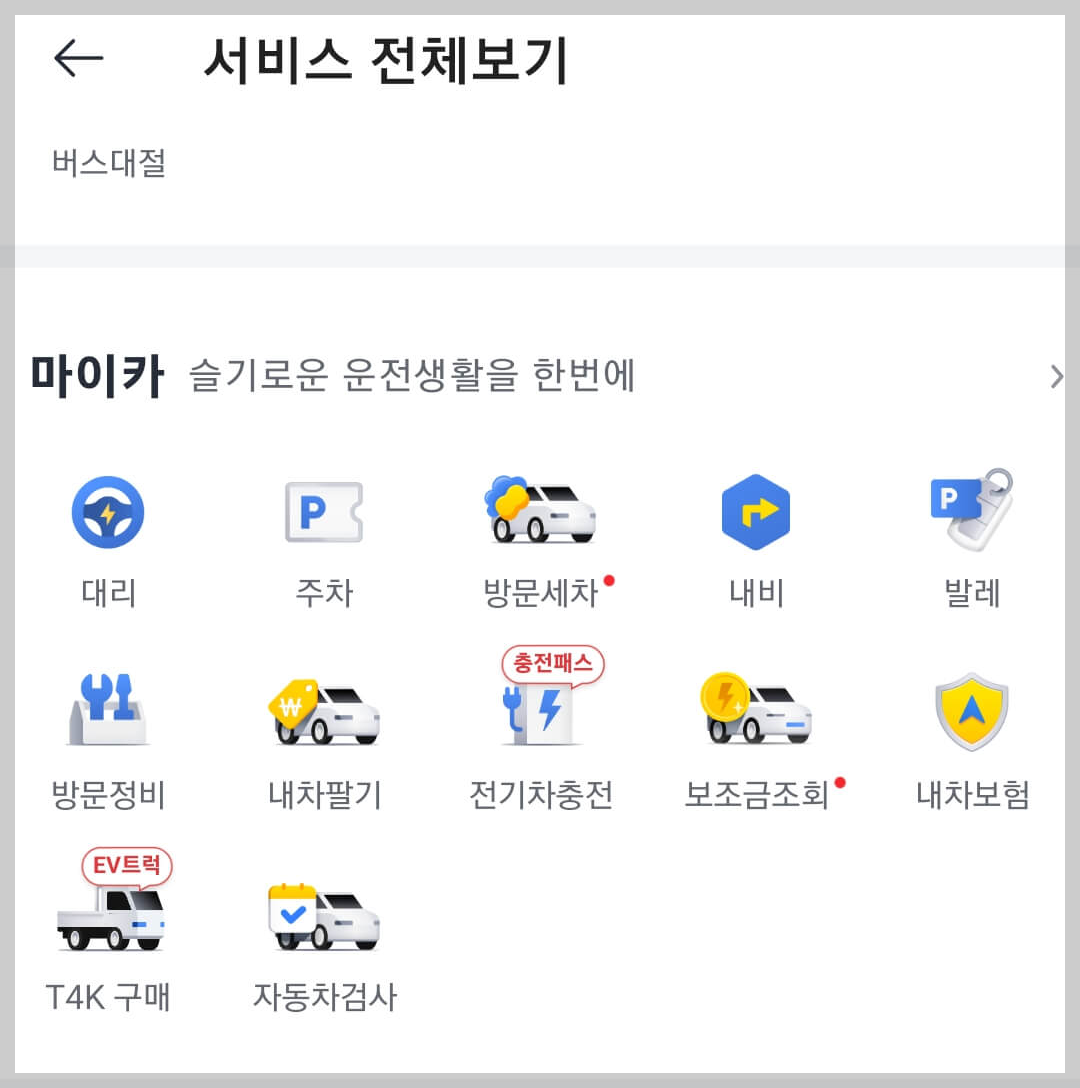Tap the back arrow to go back
Image resolution: width=1080 pixels, height=1088 pixels.
pyautogui.click(x=77, y=58)
